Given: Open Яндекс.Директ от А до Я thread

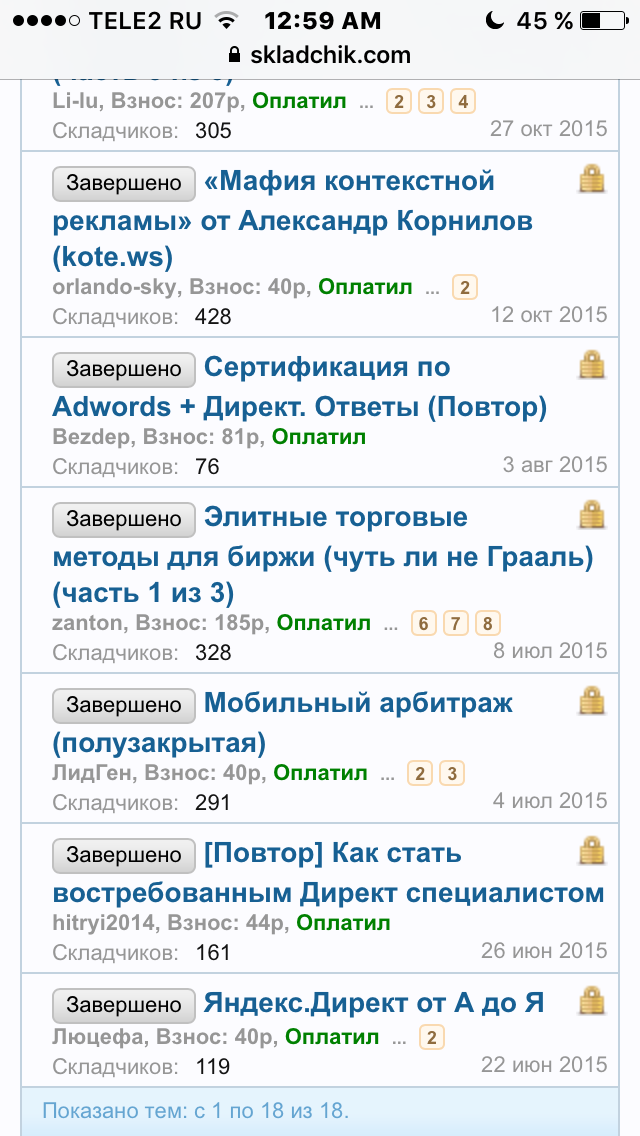Looking at the screenshot, I should pos(374,1003).
